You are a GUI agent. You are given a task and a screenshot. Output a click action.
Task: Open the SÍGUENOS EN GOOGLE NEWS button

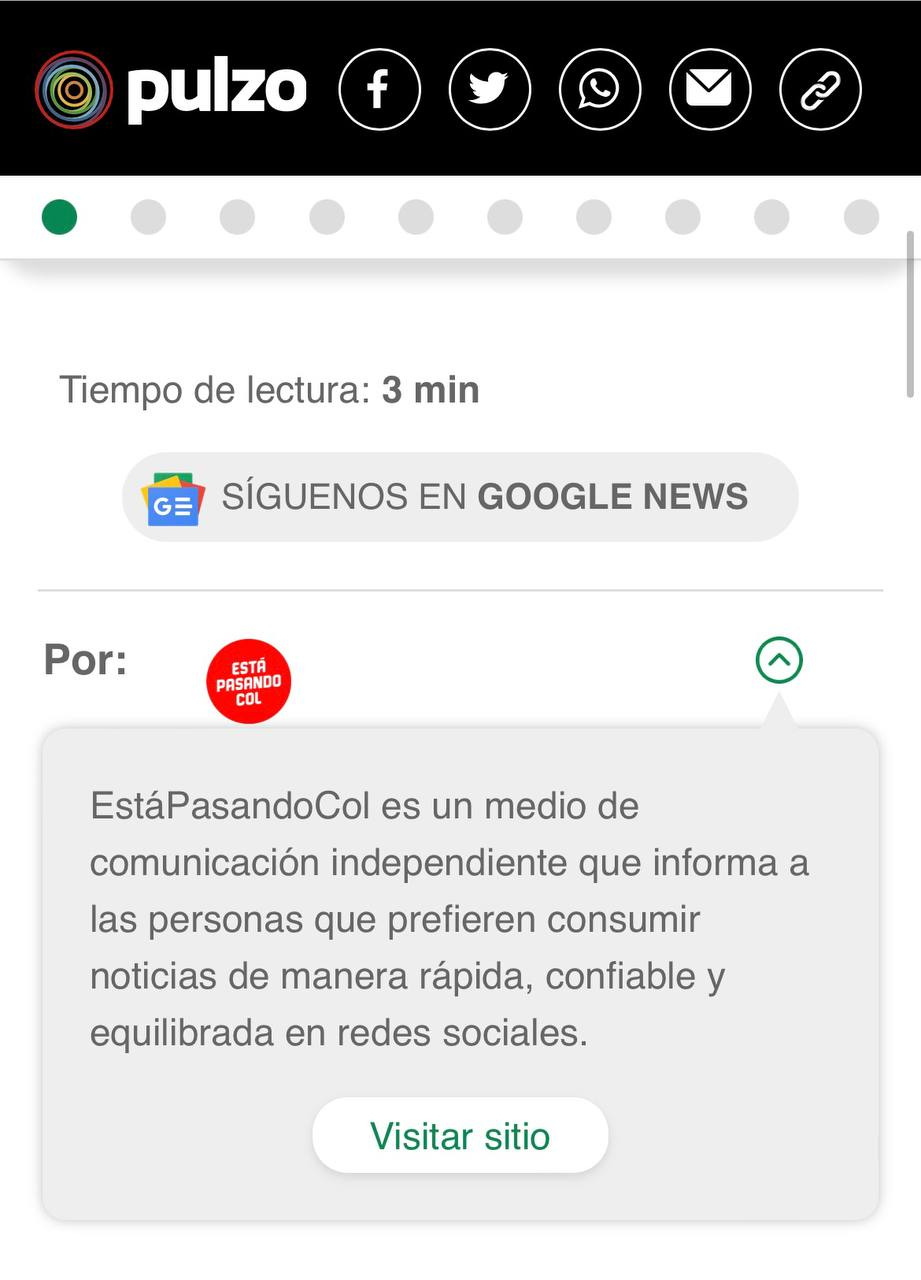coord(459,497)
